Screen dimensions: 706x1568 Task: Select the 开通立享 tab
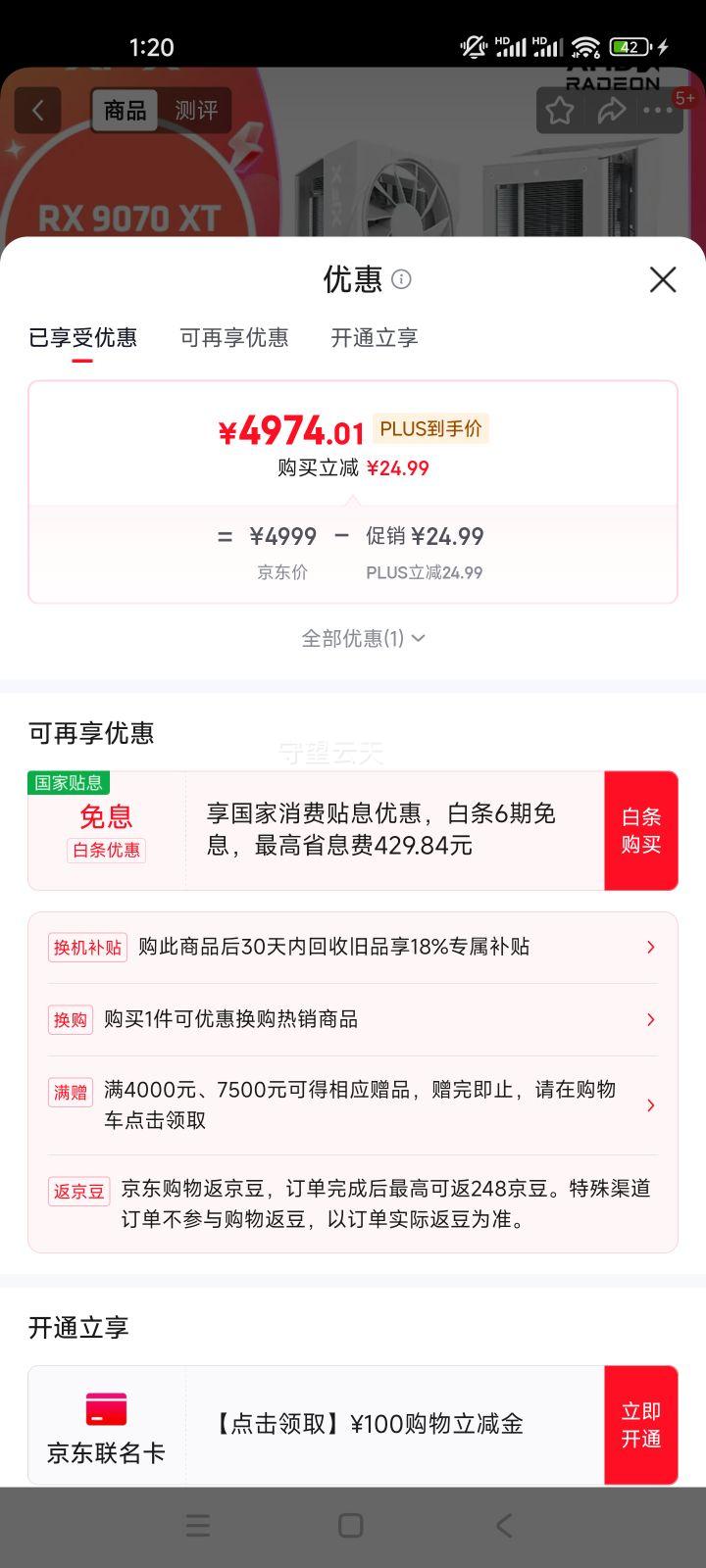374,337
